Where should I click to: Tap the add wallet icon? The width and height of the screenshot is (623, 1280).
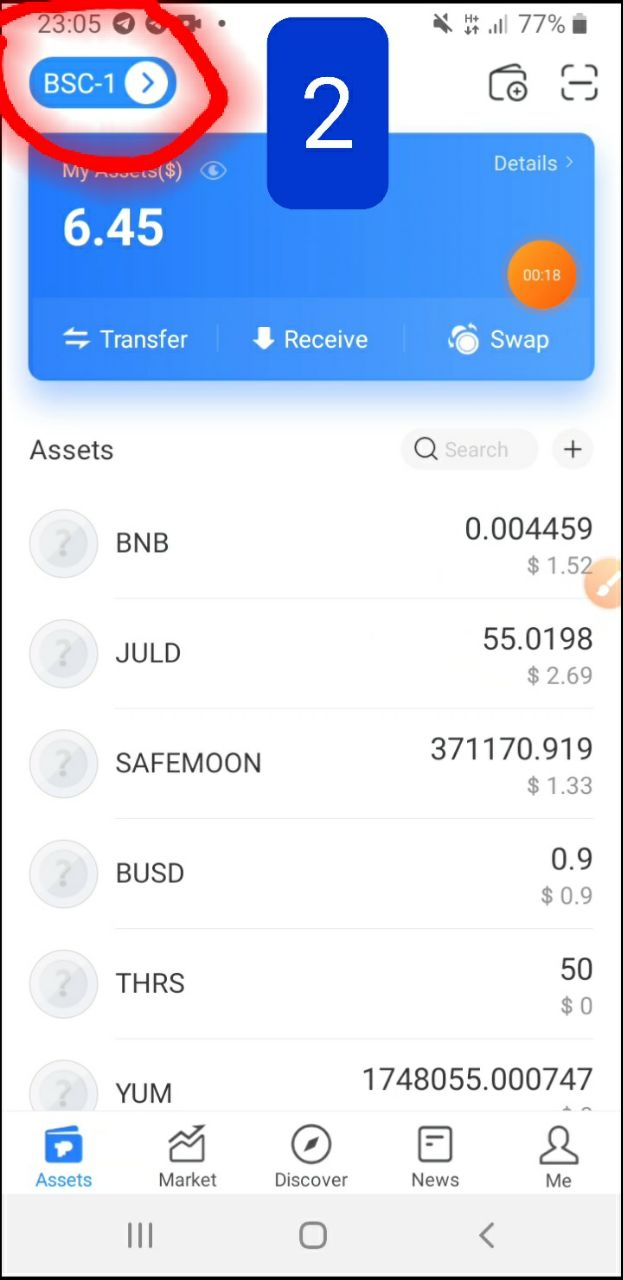(508, 83)
